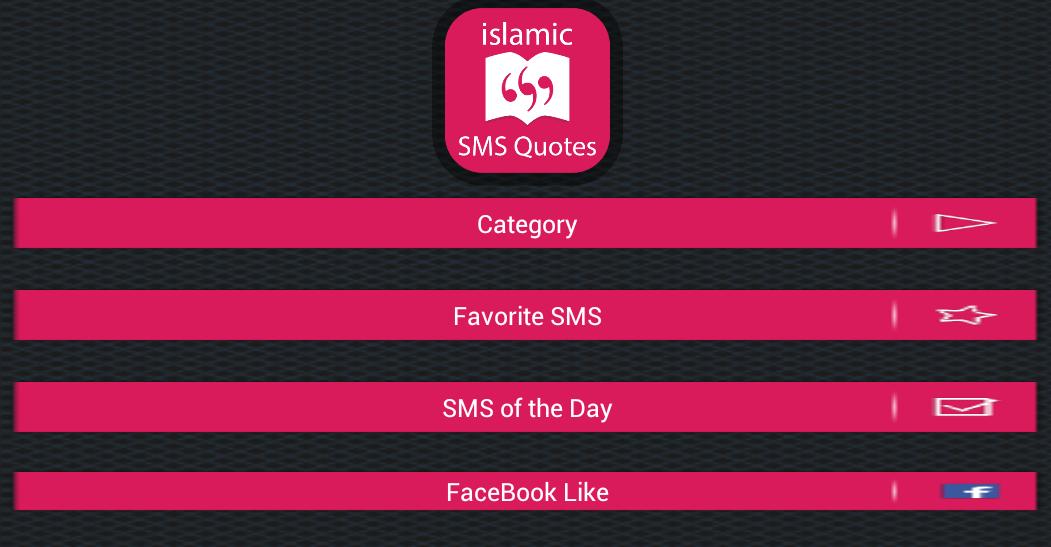Open SMS of the Day

526,408
